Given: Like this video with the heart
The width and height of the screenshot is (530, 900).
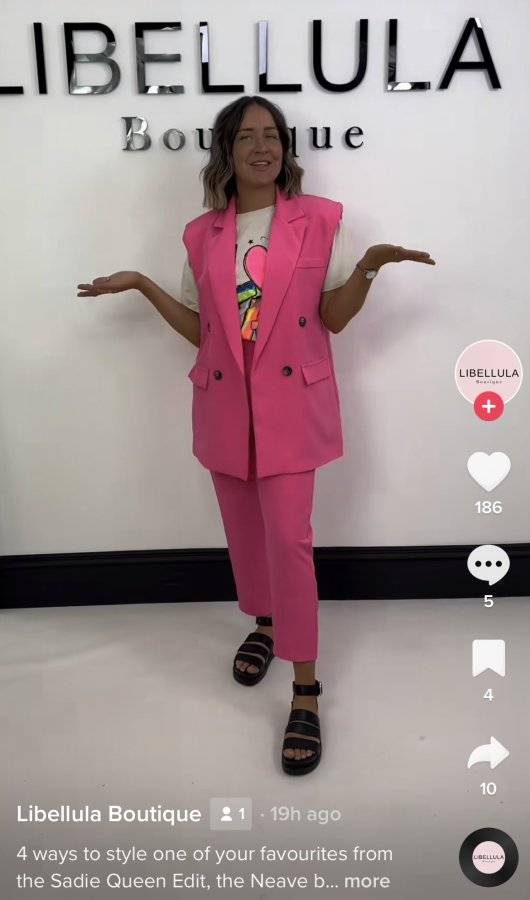Looking at the screenshot, I should pyautogui.click(x=488, y=471).
